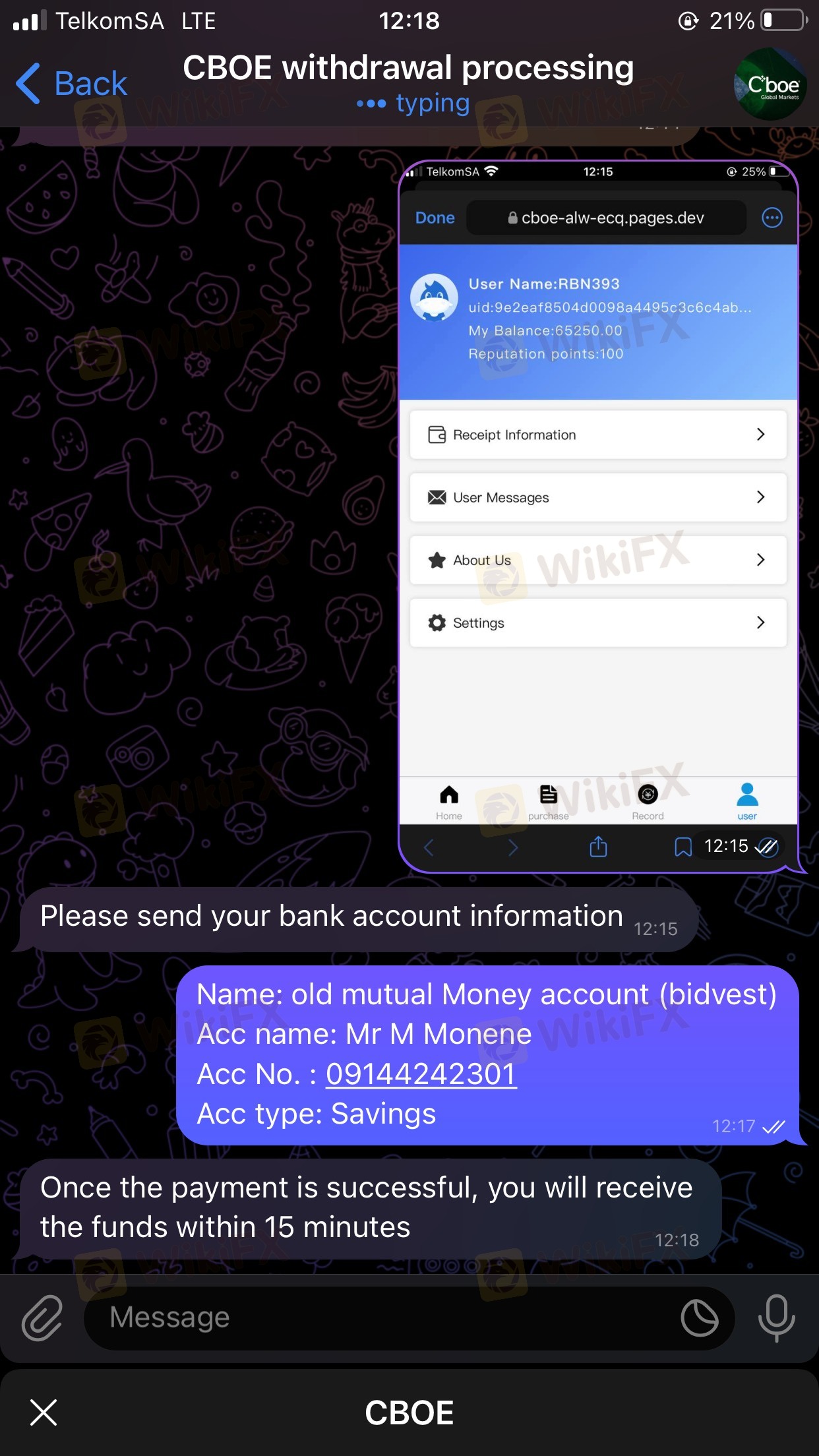The image size is (819, 1456).
Task: Go back to the chat list
Action: click(71, 84)
